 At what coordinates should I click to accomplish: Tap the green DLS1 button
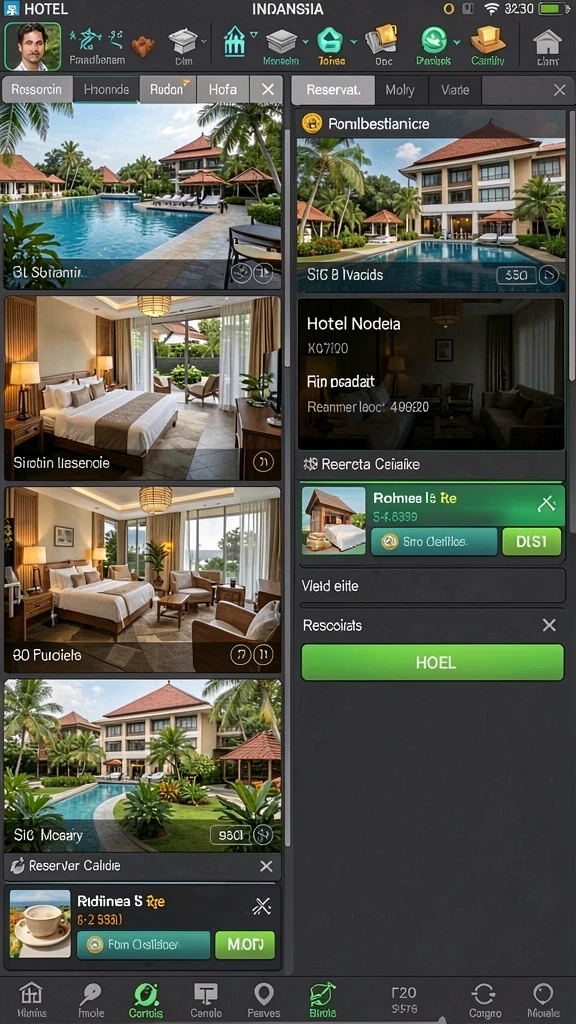click(x=532, y=541)
